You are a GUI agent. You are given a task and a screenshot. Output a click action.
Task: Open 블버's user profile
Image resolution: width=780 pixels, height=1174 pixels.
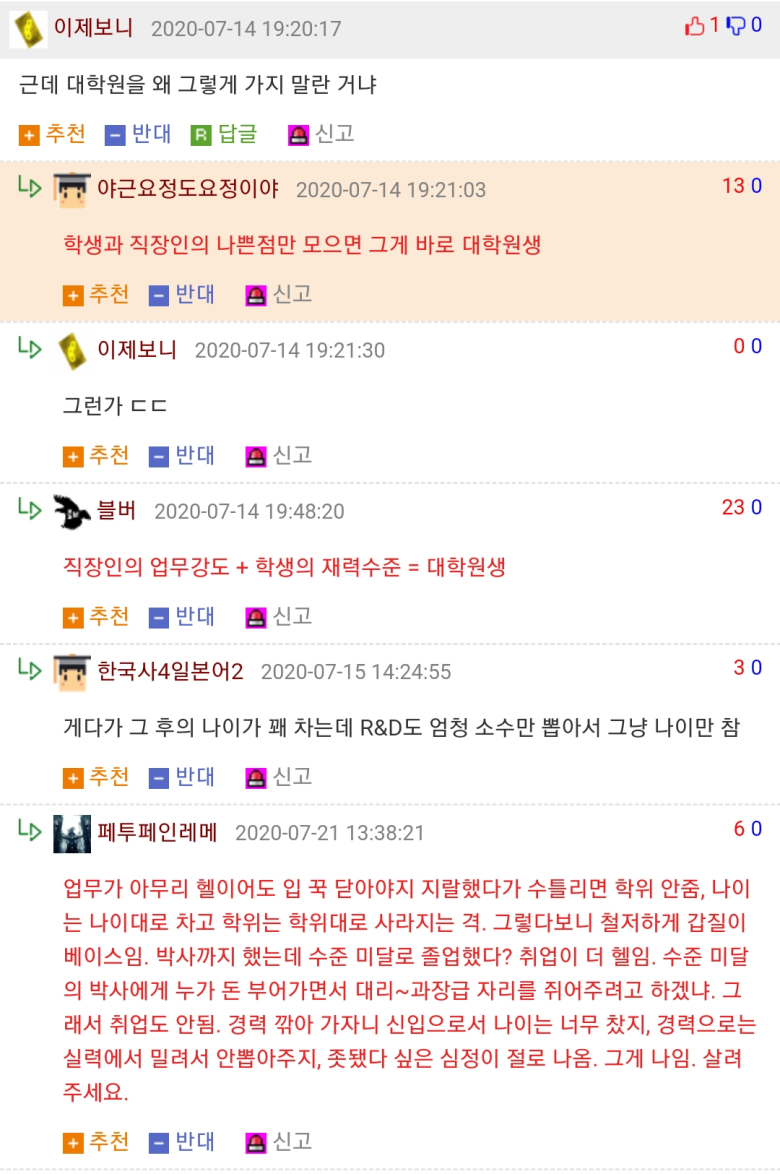(x=116, y=511)
